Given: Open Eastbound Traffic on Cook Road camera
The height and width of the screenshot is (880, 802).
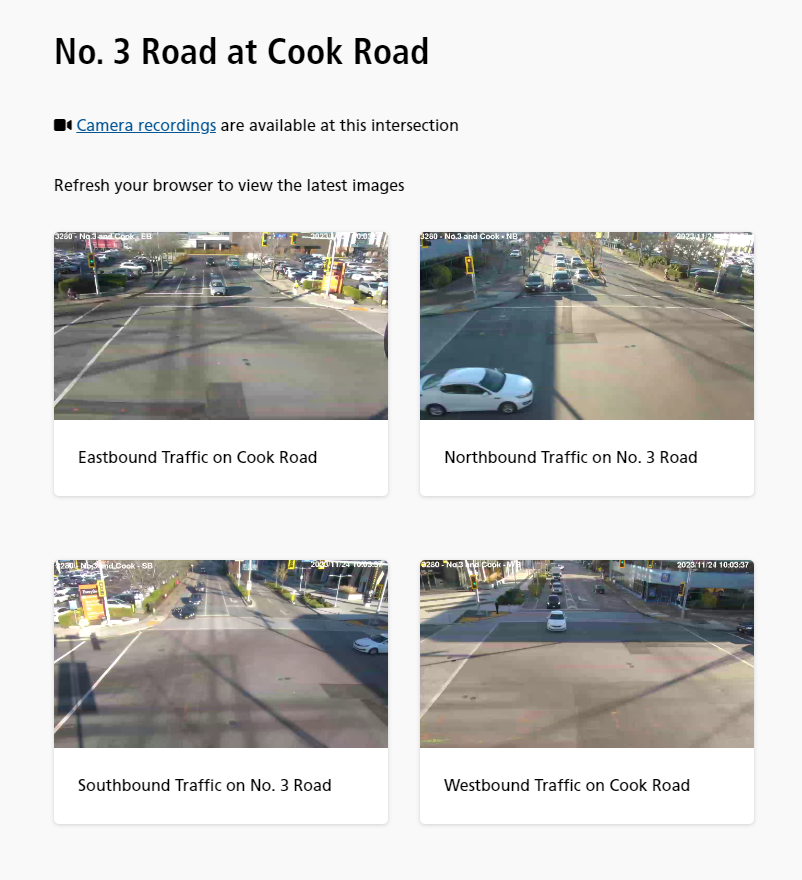Looking at the screenshot, I should (220, 363).
